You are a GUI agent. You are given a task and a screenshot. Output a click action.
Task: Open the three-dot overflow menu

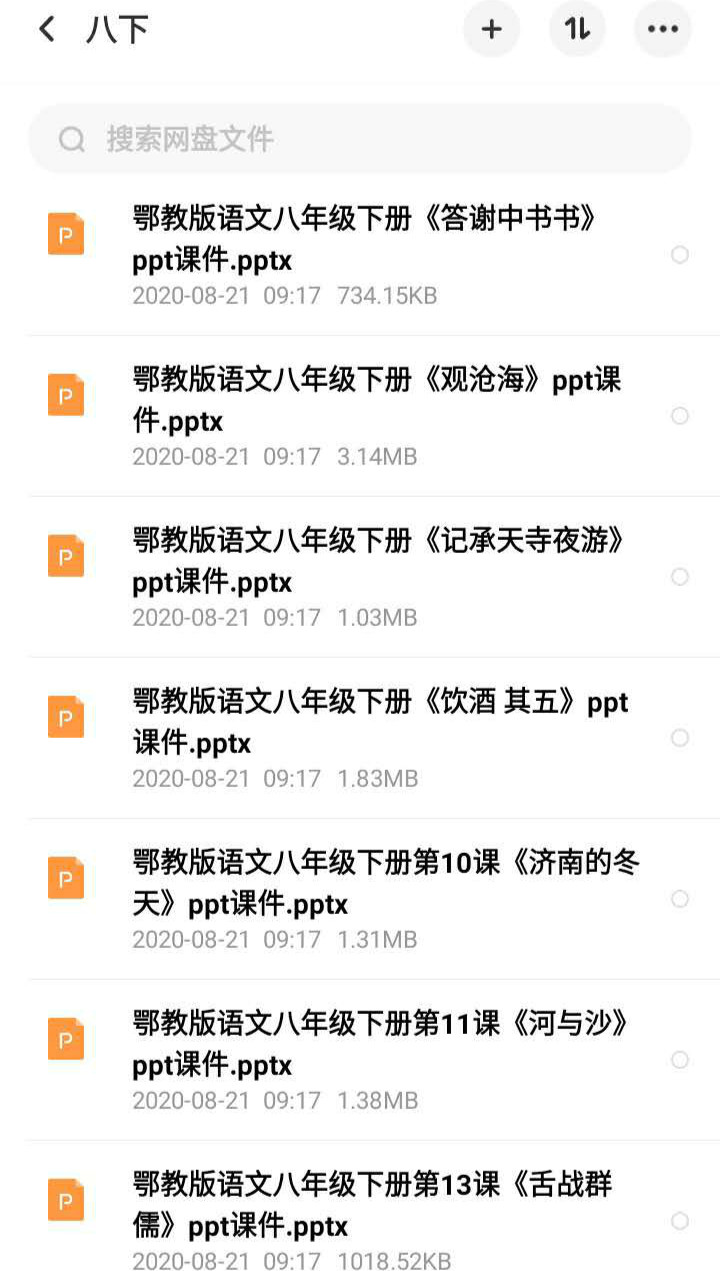coord(662,29)
